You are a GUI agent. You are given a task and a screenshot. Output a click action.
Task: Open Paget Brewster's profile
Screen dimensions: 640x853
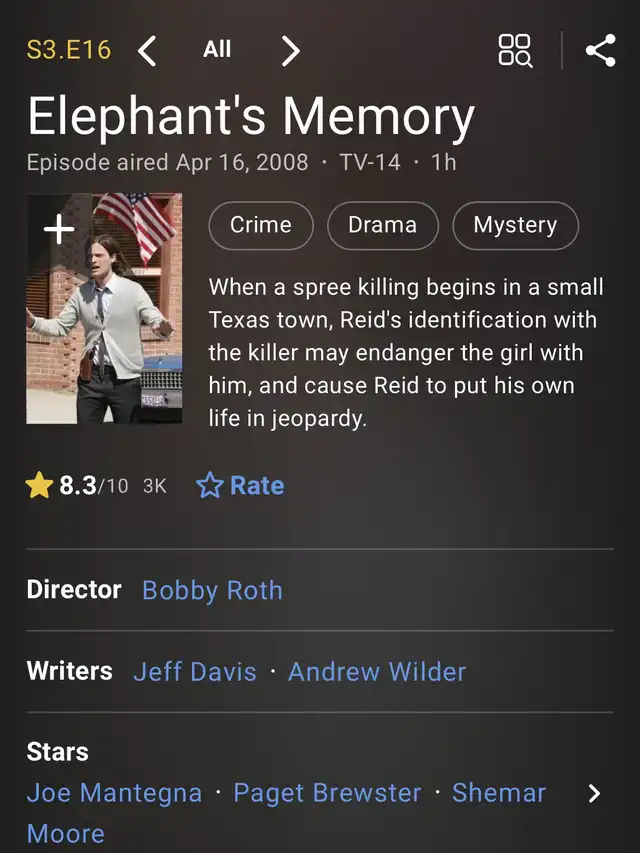(327, 793)
